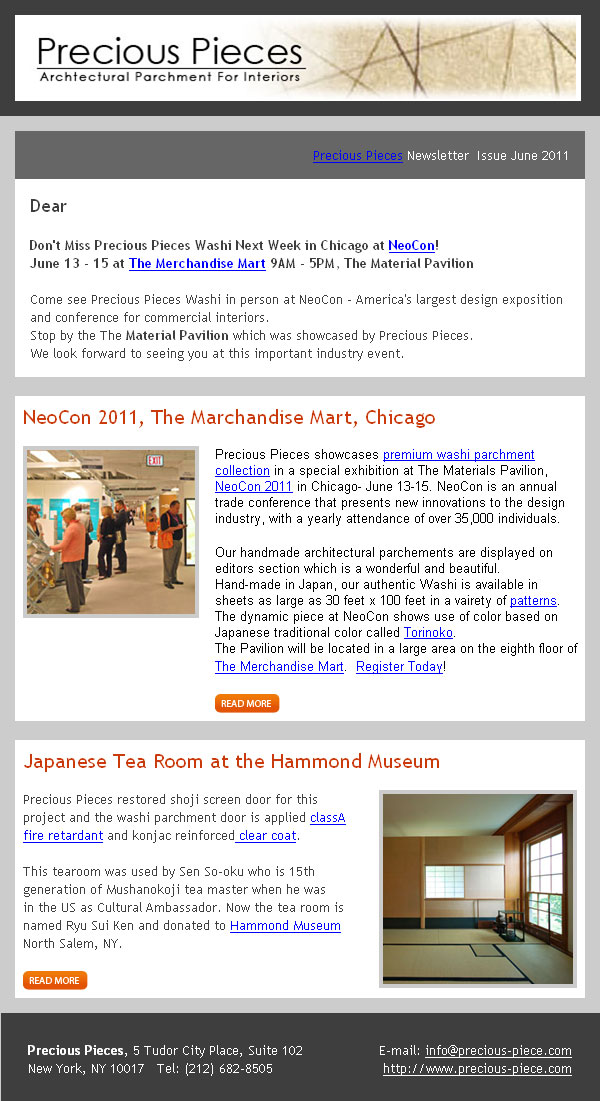Email info@precious-piece.com
The height and width of the screenshot is (1101, 600).
click(498, 1051)
